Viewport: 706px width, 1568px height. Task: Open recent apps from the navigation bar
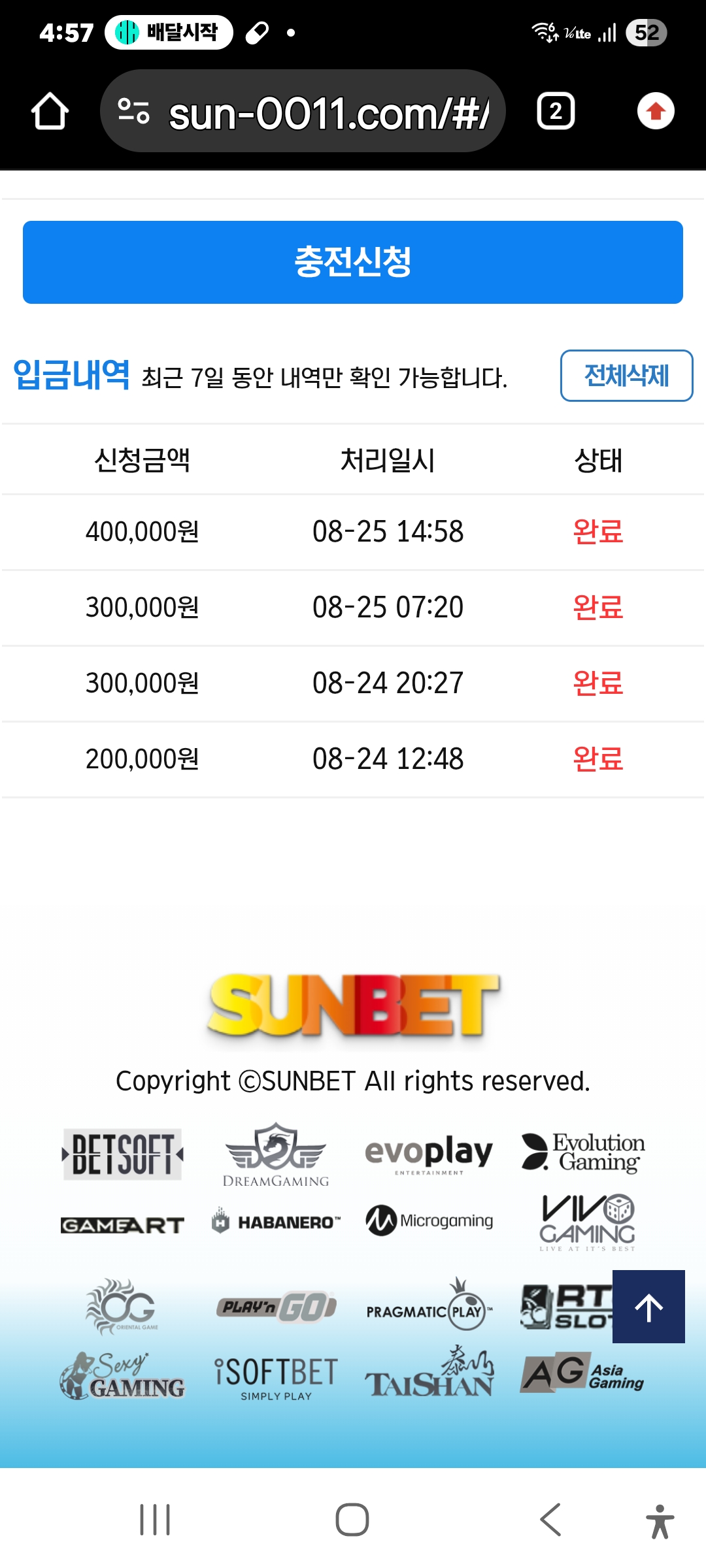pos(155,1520)
